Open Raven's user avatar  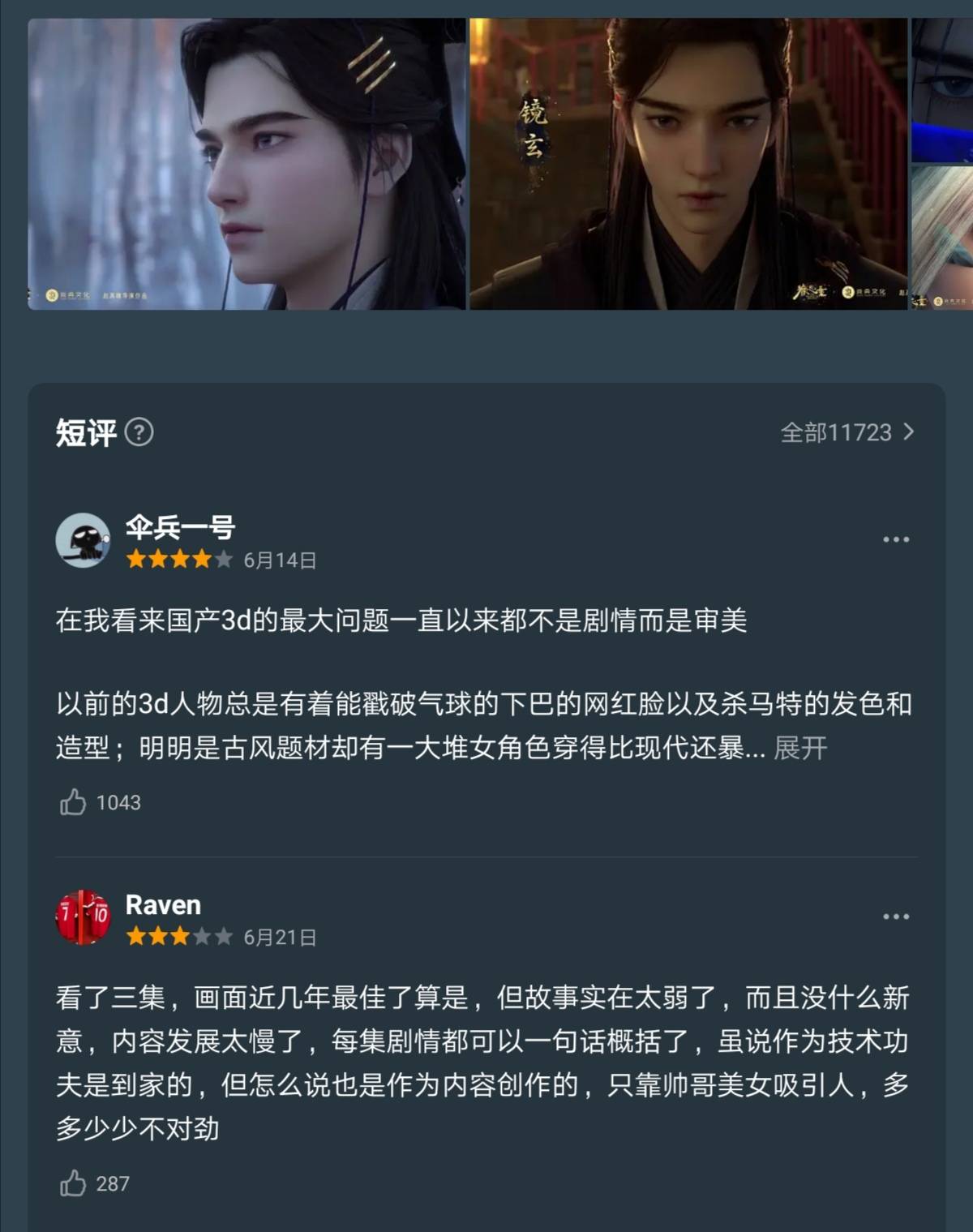click(83, 917)
